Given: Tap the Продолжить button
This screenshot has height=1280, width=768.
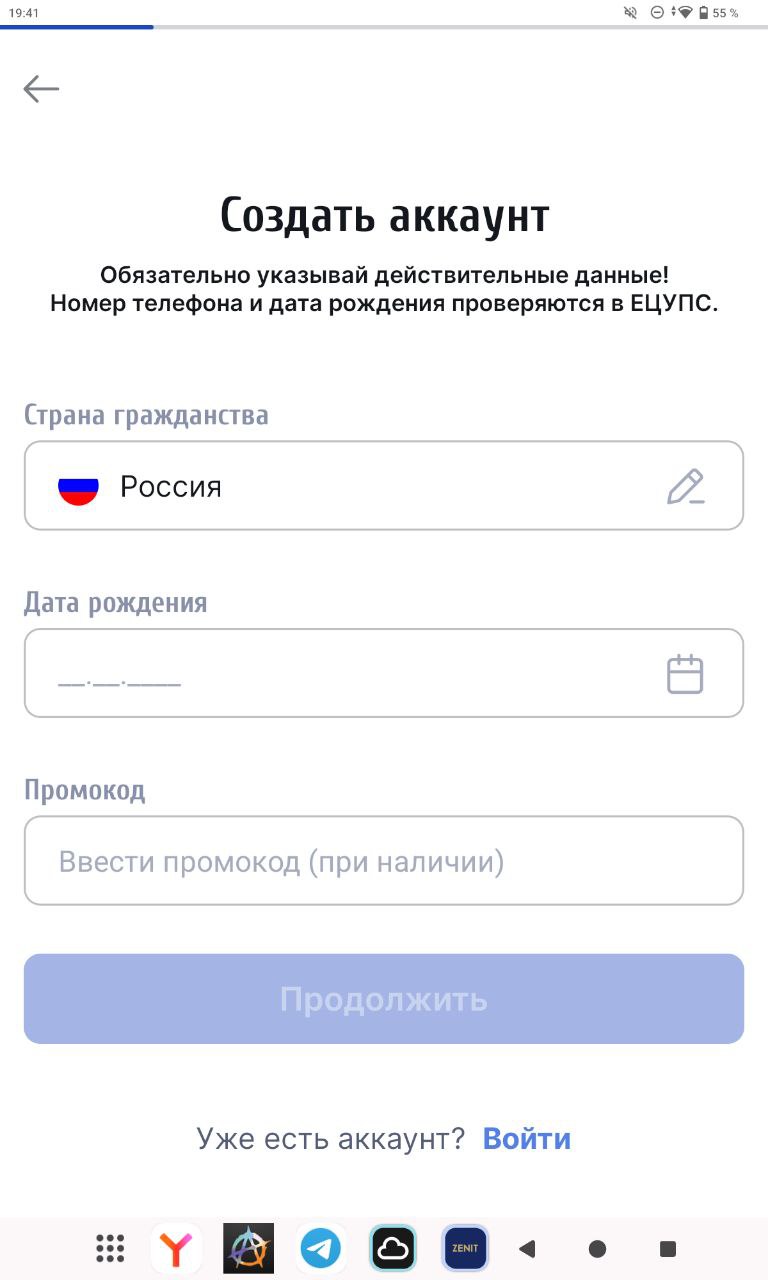Looking at the screenshot, I should tap(384, 999).
